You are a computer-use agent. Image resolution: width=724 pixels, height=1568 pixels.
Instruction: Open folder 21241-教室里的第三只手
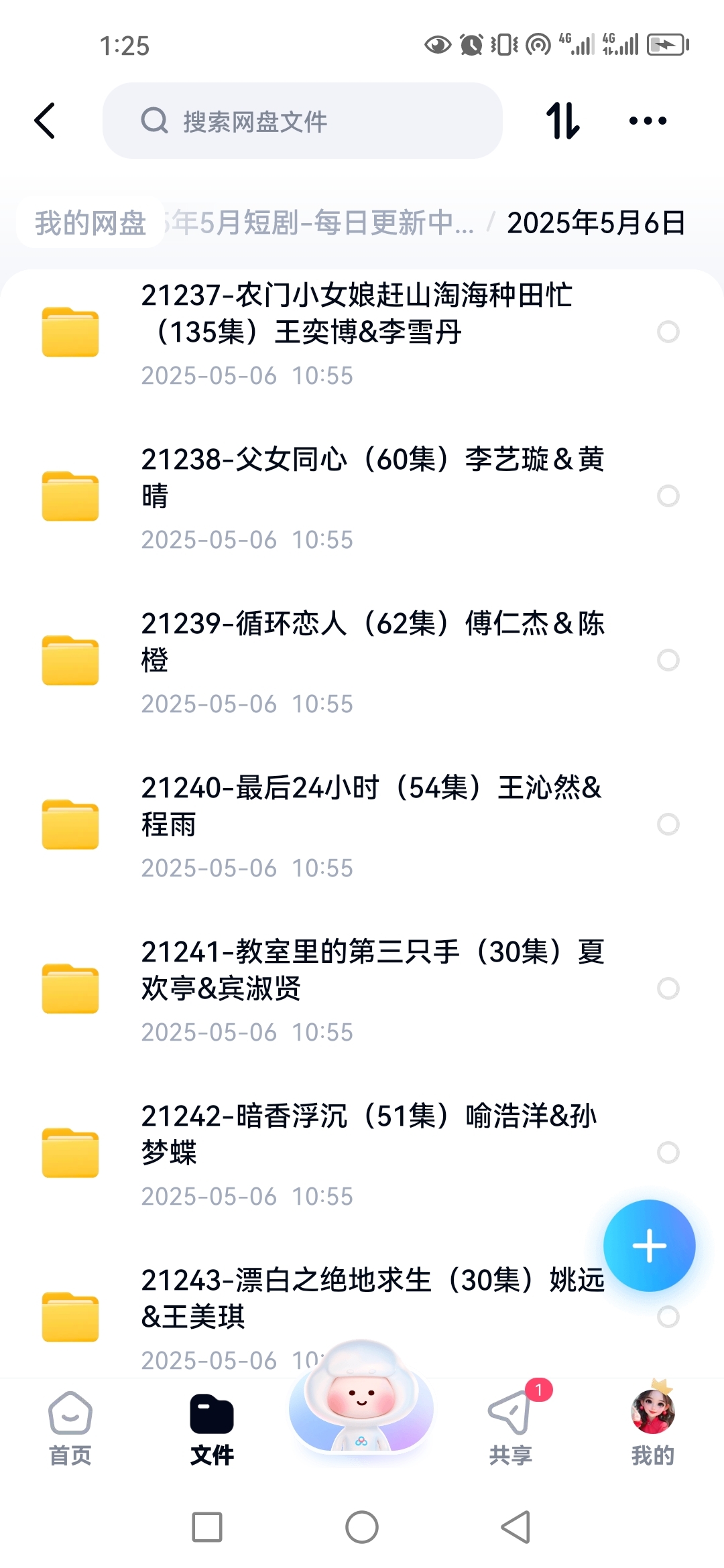372,970
